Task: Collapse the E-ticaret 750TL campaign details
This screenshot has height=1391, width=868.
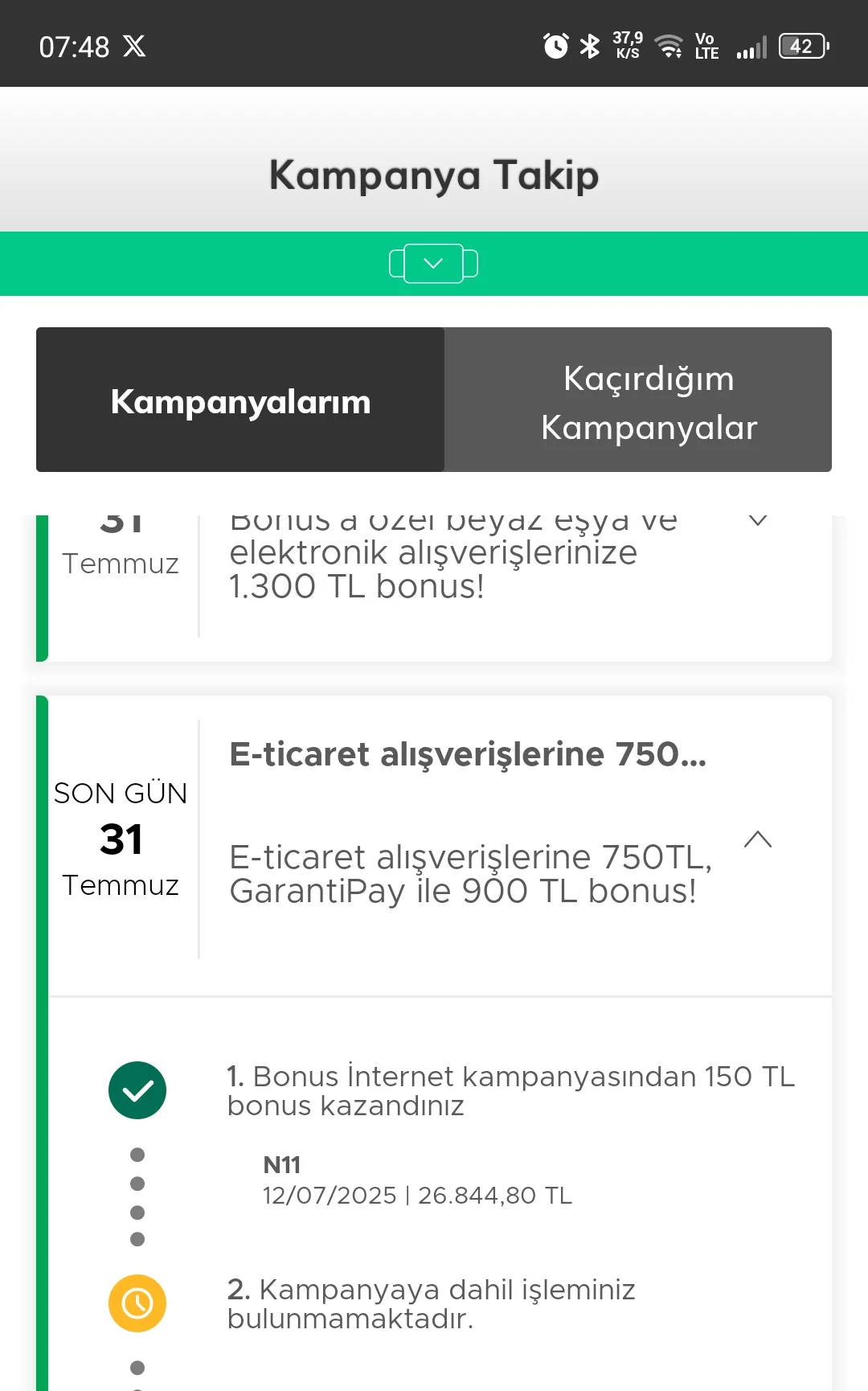Action: [x=757, y=840]
